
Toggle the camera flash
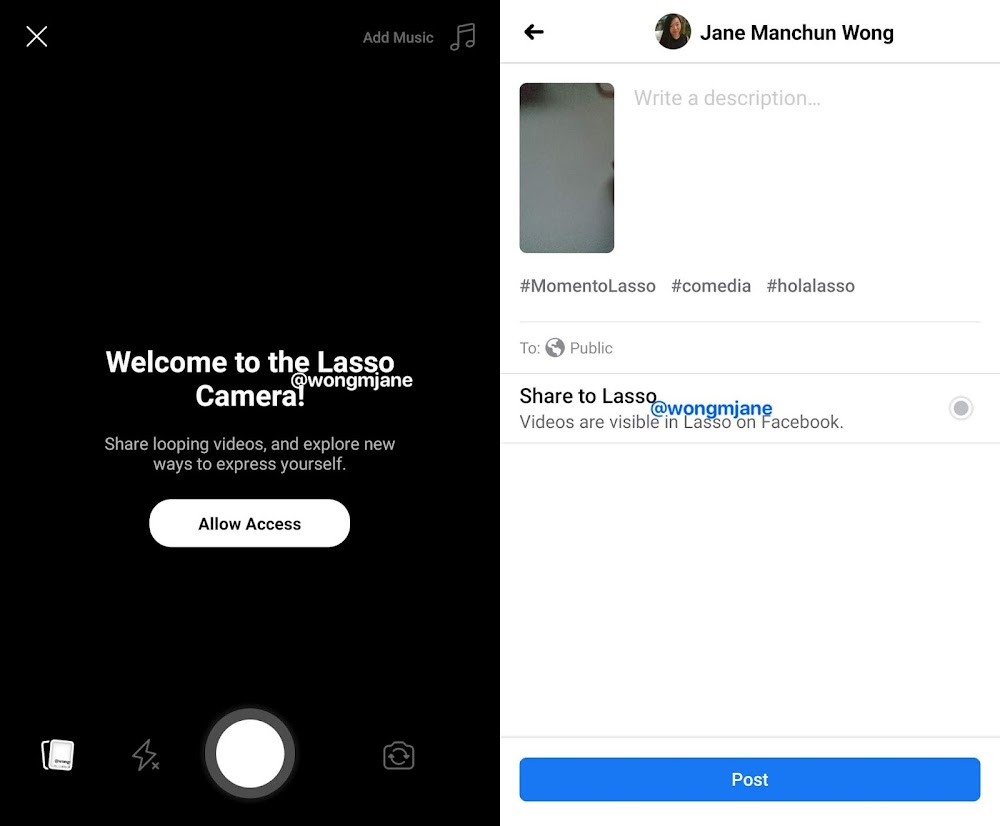click(x=146, y=755)
